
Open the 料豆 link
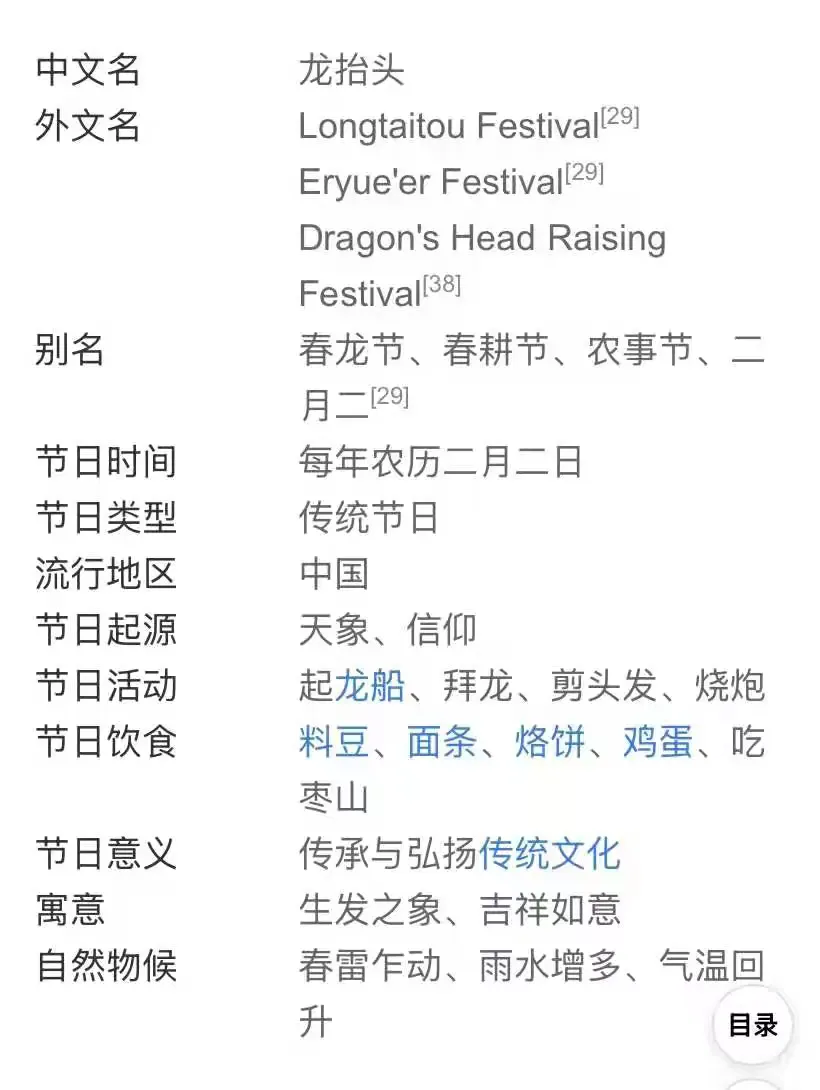(x=334, y=742)
